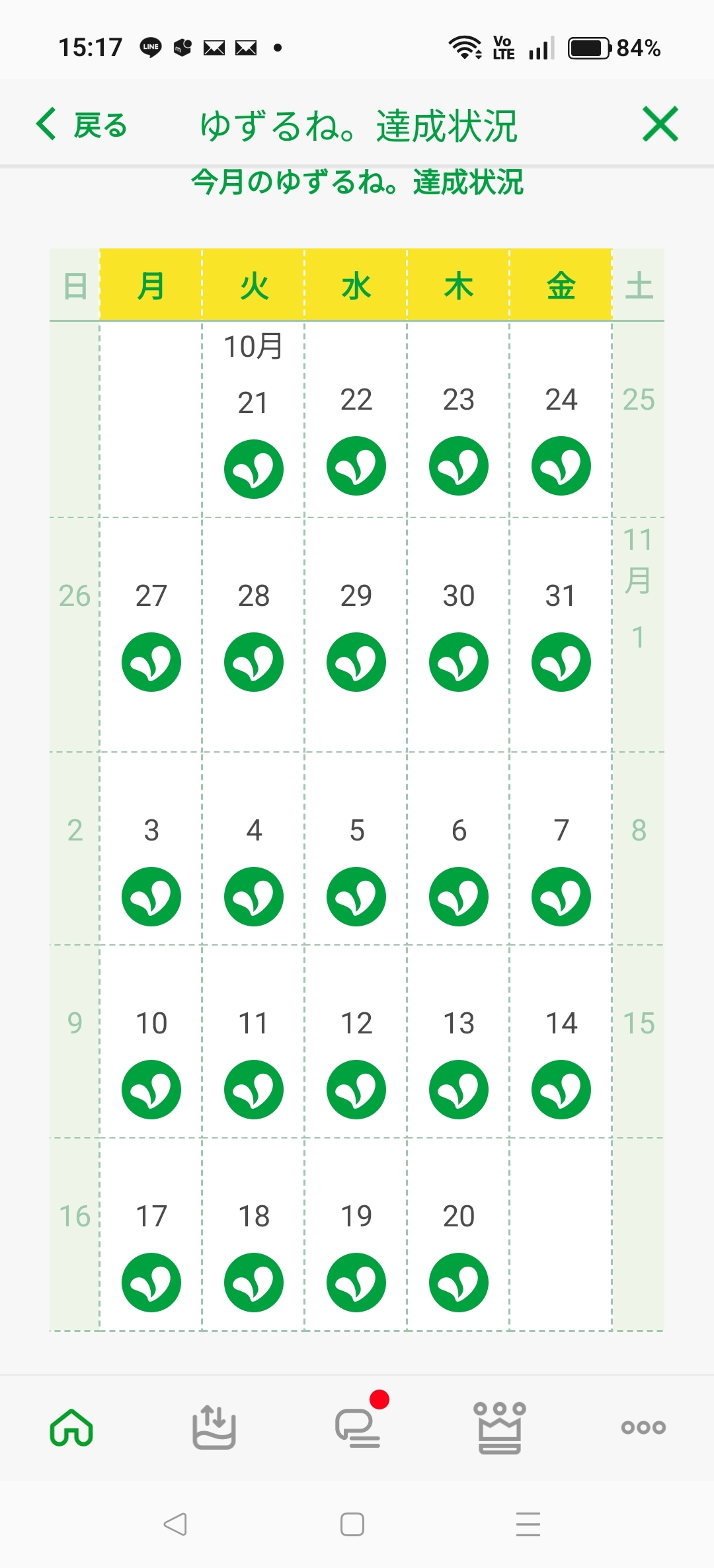Screen dimensions: 714x1568
Task: Open the meter usage tab icon
Action: [x=214, y=1427]
